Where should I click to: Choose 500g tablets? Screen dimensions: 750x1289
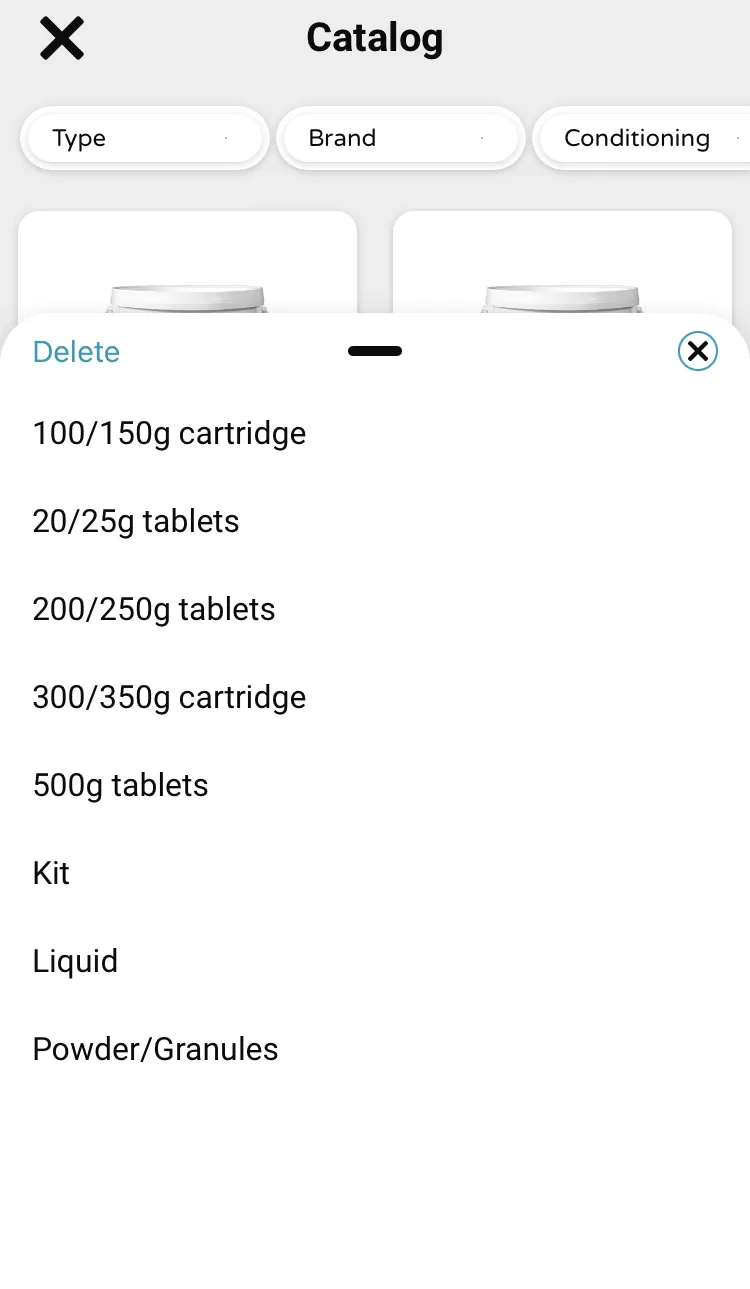click(x=375, y=785)
